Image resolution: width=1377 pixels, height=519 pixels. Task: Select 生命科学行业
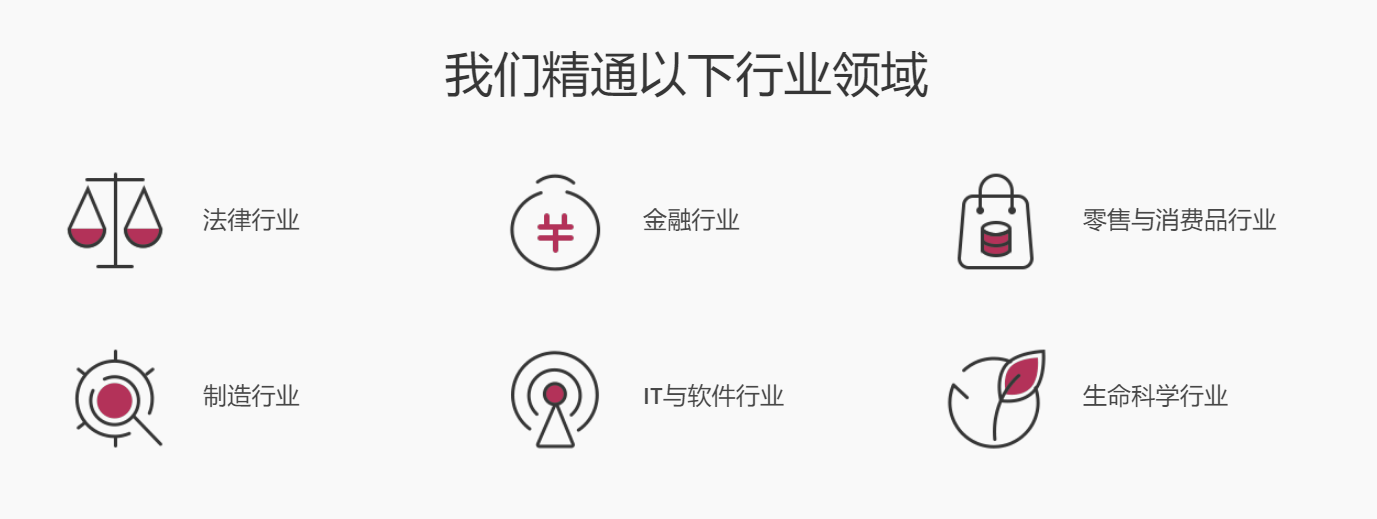click(x=1154, y=397)
